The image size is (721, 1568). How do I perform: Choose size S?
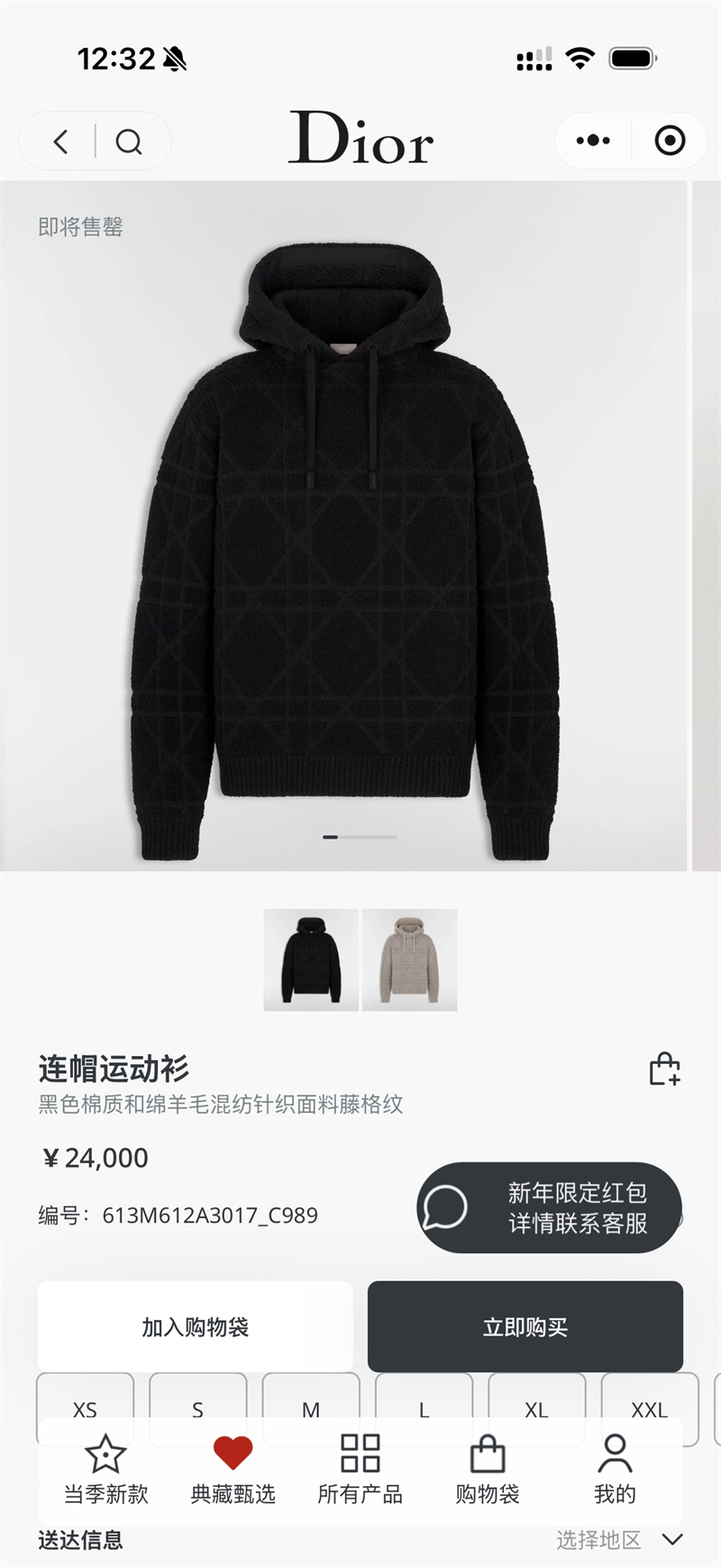[197, 1396]
